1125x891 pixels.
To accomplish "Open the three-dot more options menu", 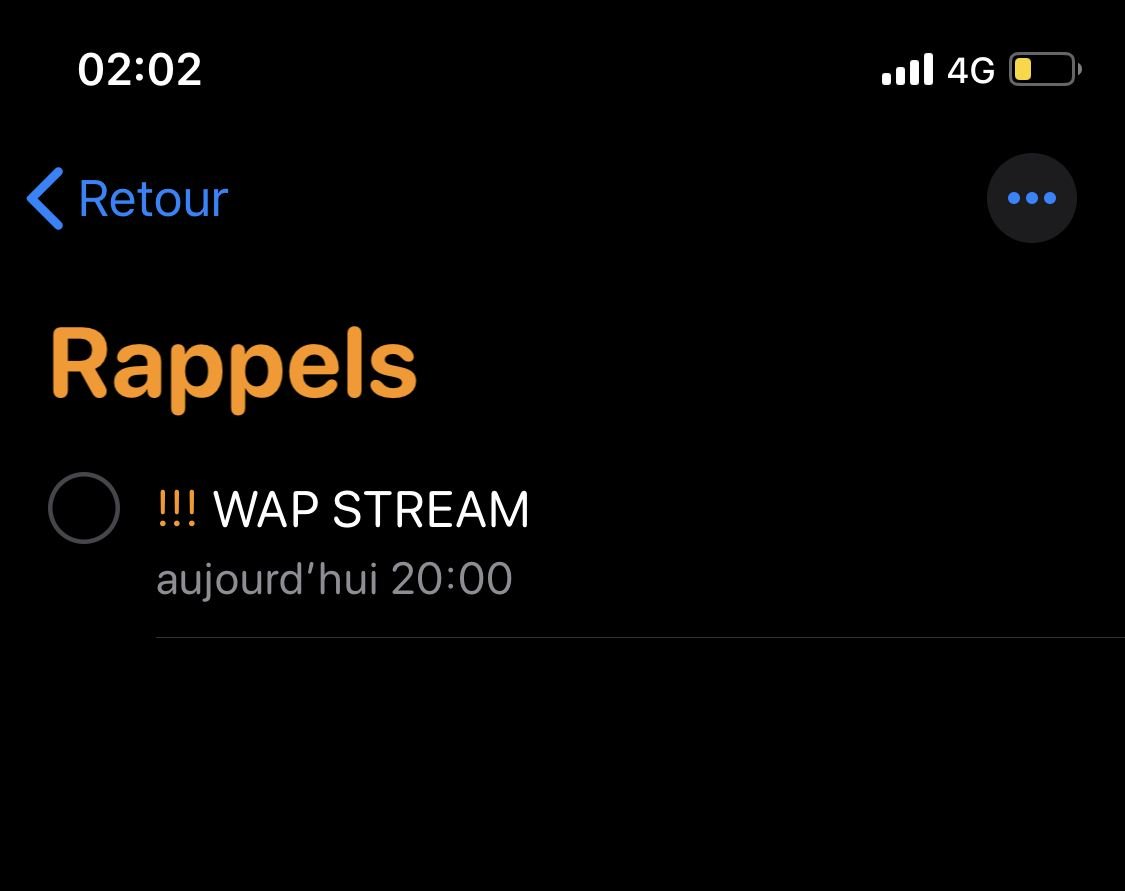I will click(1031, 198).
